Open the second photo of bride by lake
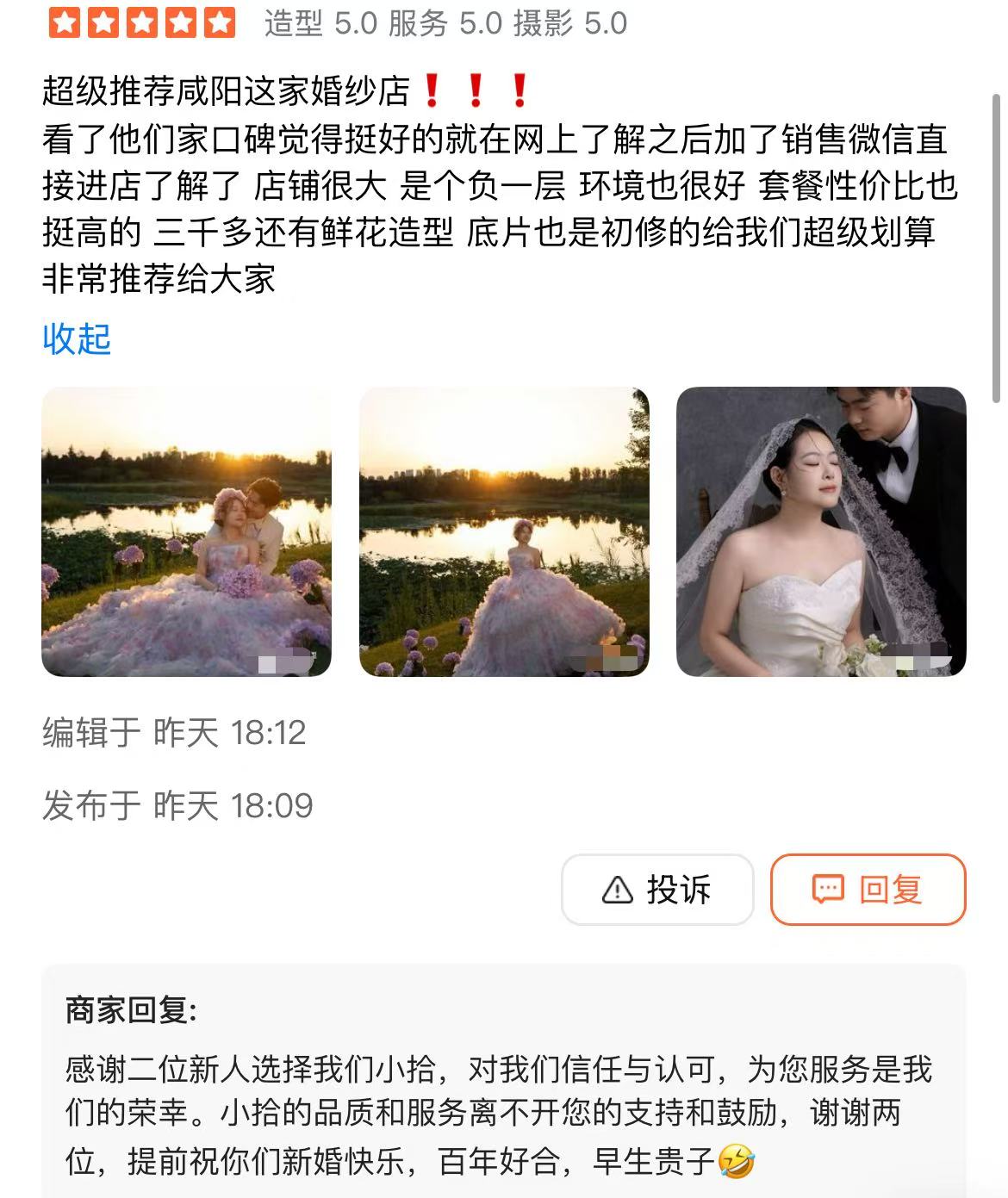 point(504,531)
